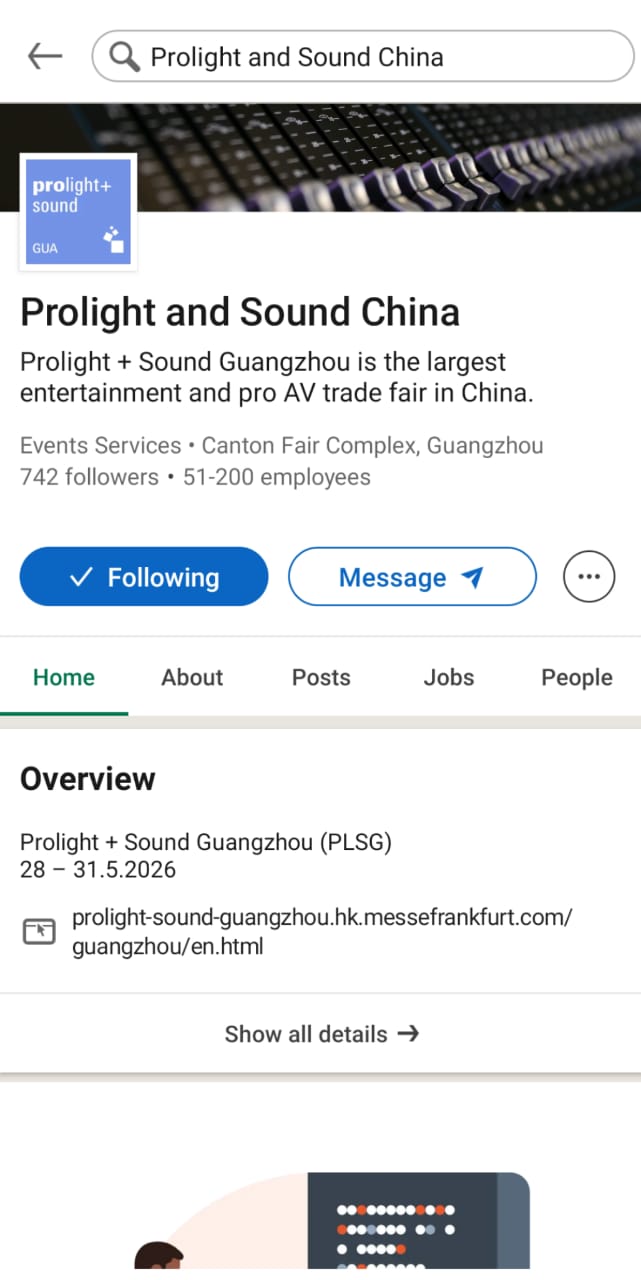
Task: Tap the Following button
Action: point(144,577)
